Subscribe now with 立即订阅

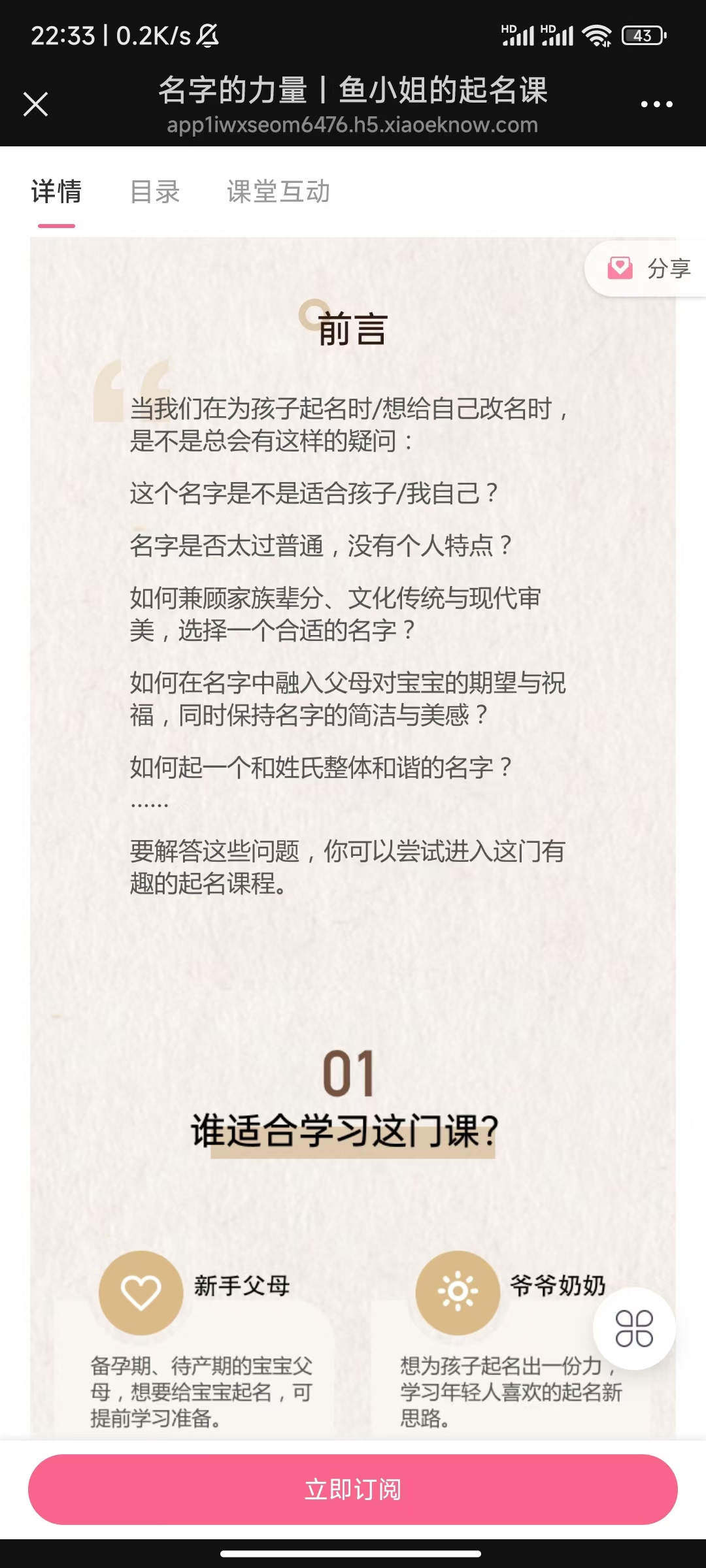[353, 1489]
